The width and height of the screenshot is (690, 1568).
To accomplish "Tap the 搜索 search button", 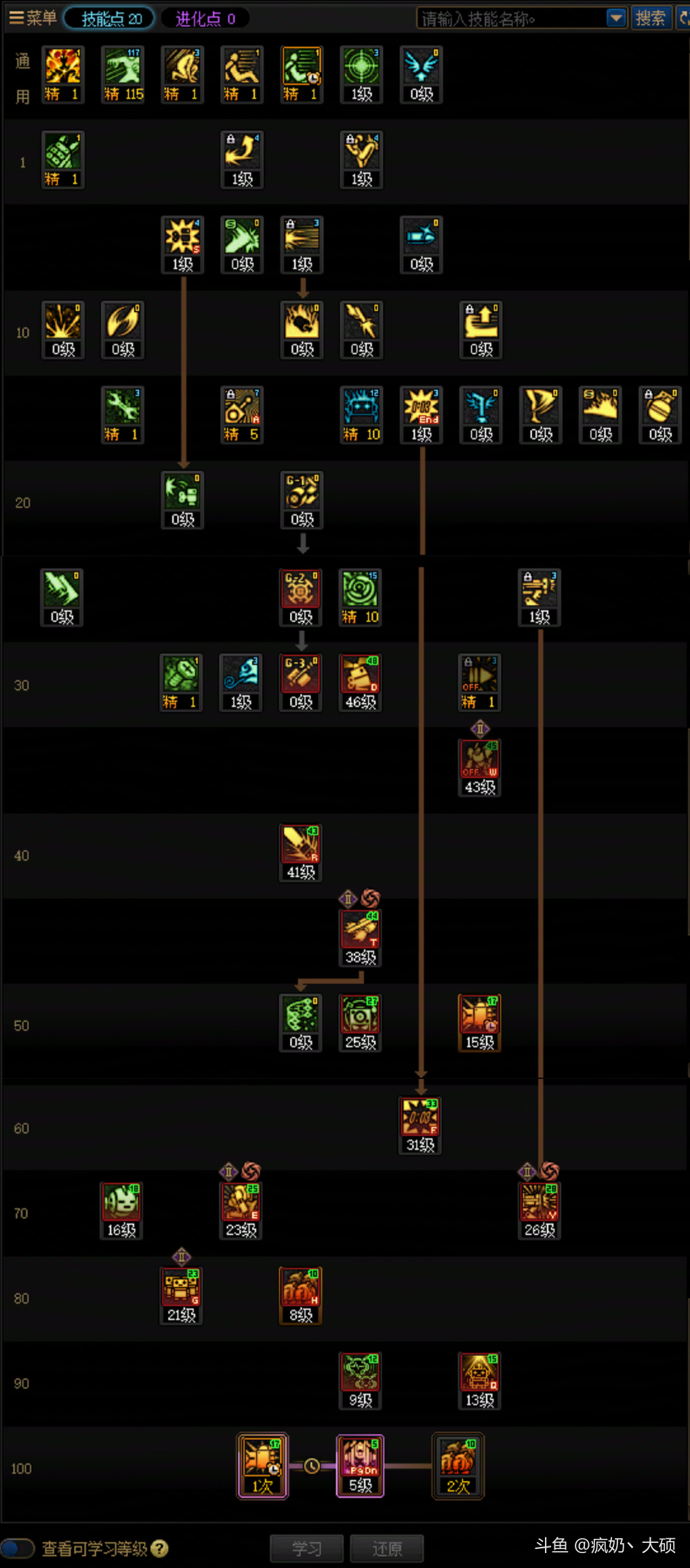I will [650, 18].
